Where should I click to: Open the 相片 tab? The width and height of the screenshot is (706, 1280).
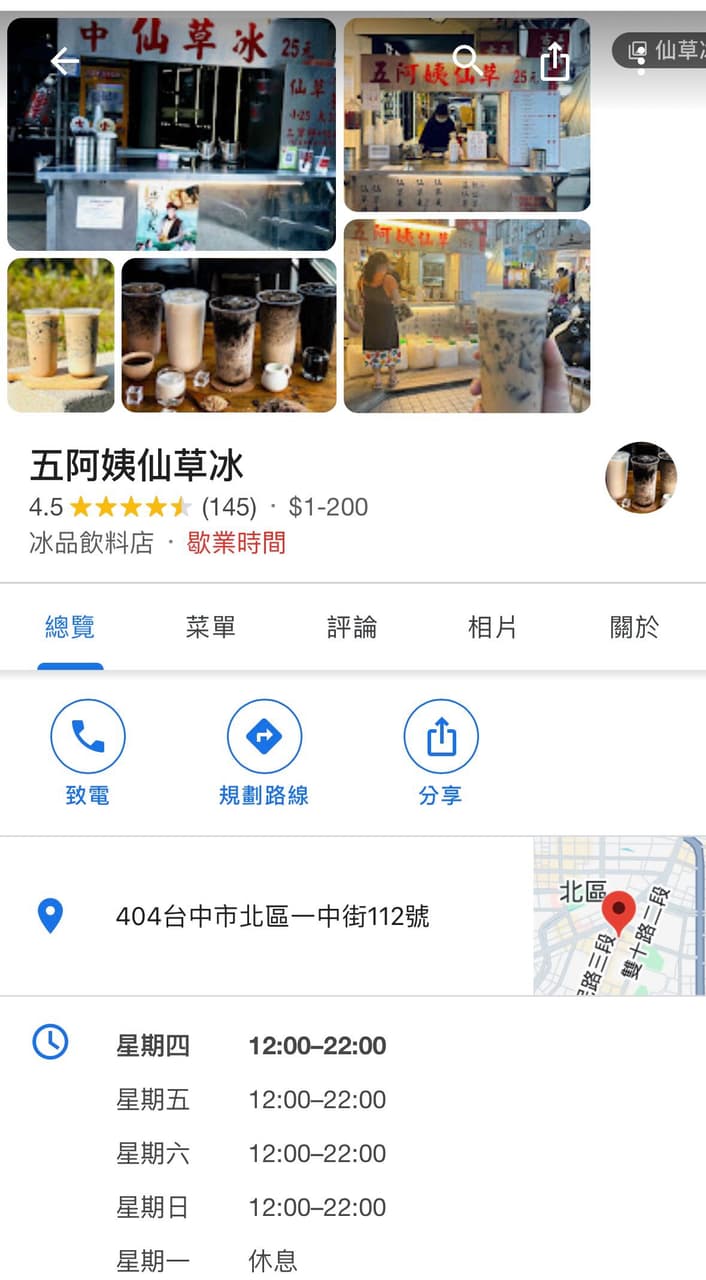click(x=493, y=628)
